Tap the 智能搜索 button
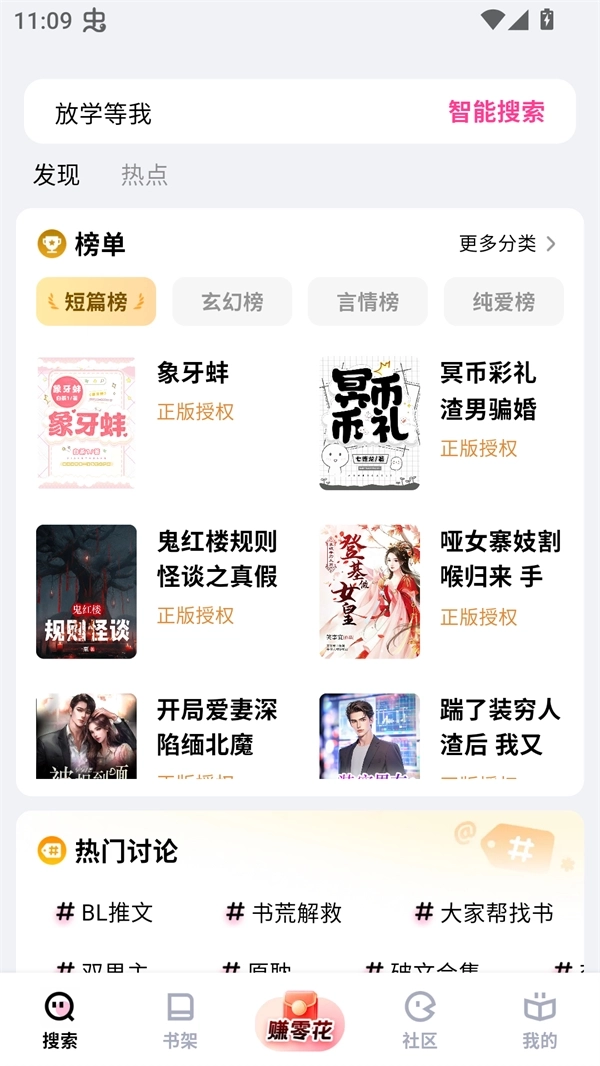 [x=496, y=112]
